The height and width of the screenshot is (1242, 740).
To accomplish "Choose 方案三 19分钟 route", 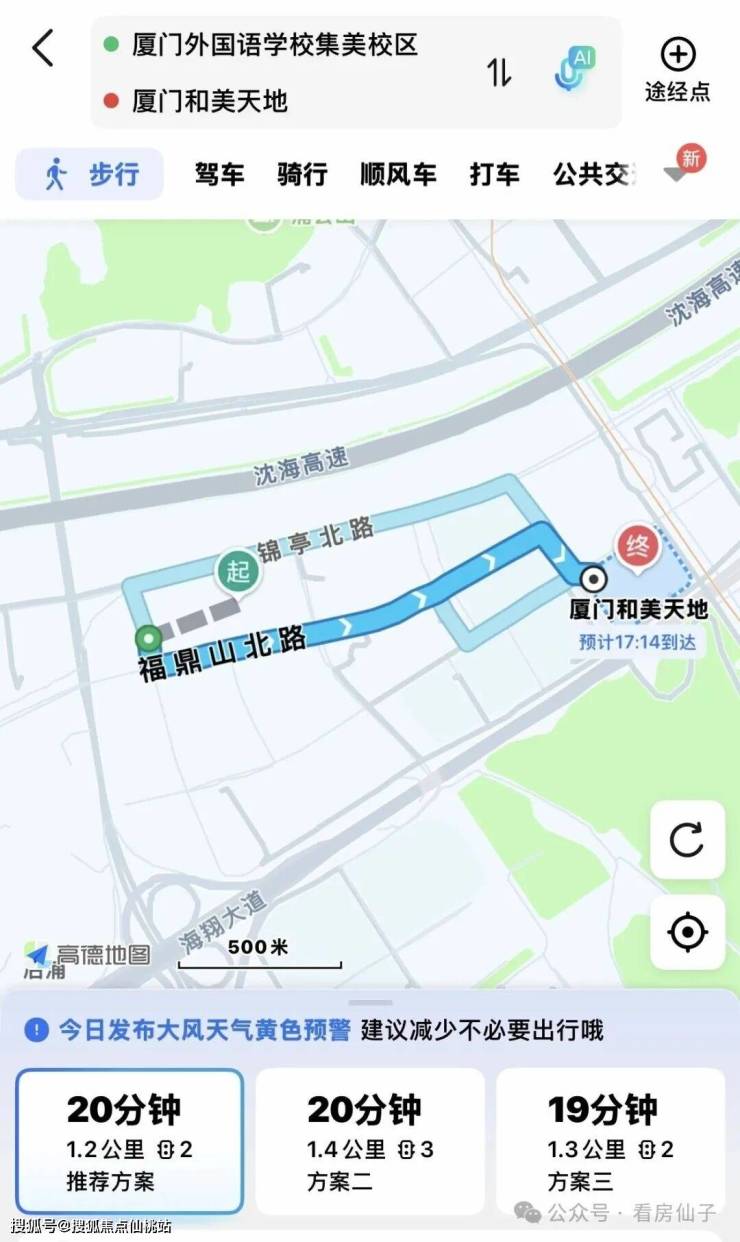I will click(610, 1140).
